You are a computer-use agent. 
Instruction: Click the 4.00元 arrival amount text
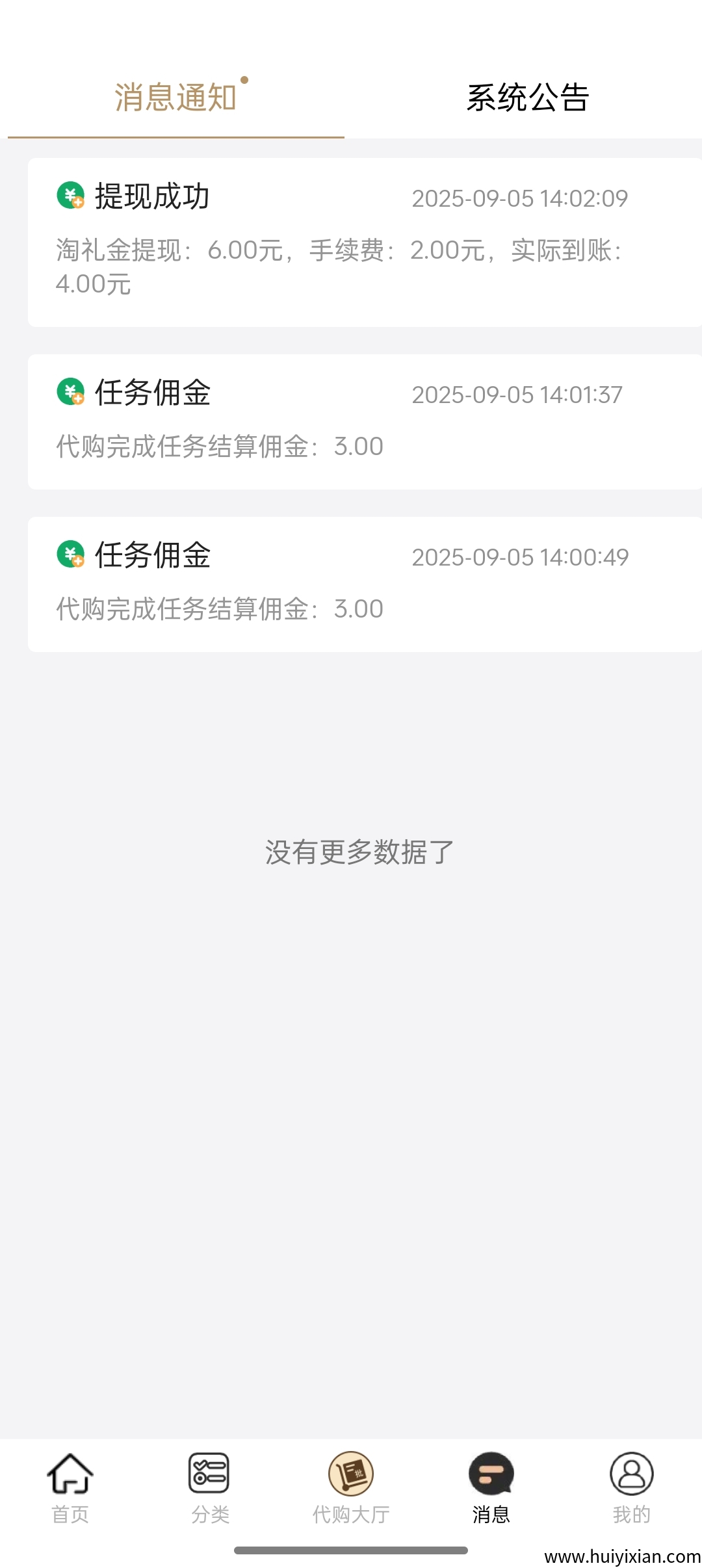pyautogui.click(x=92, y=284)
